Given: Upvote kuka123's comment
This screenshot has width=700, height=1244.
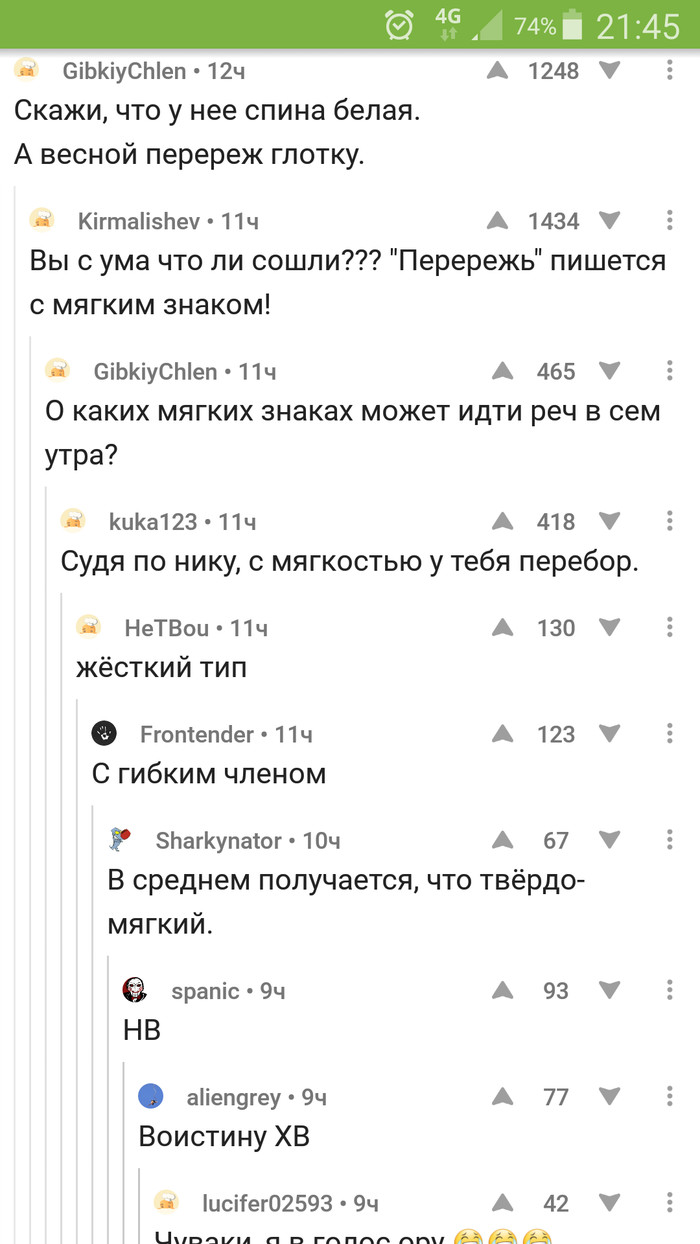Looking at the screenshot, I should pos(503,521).
